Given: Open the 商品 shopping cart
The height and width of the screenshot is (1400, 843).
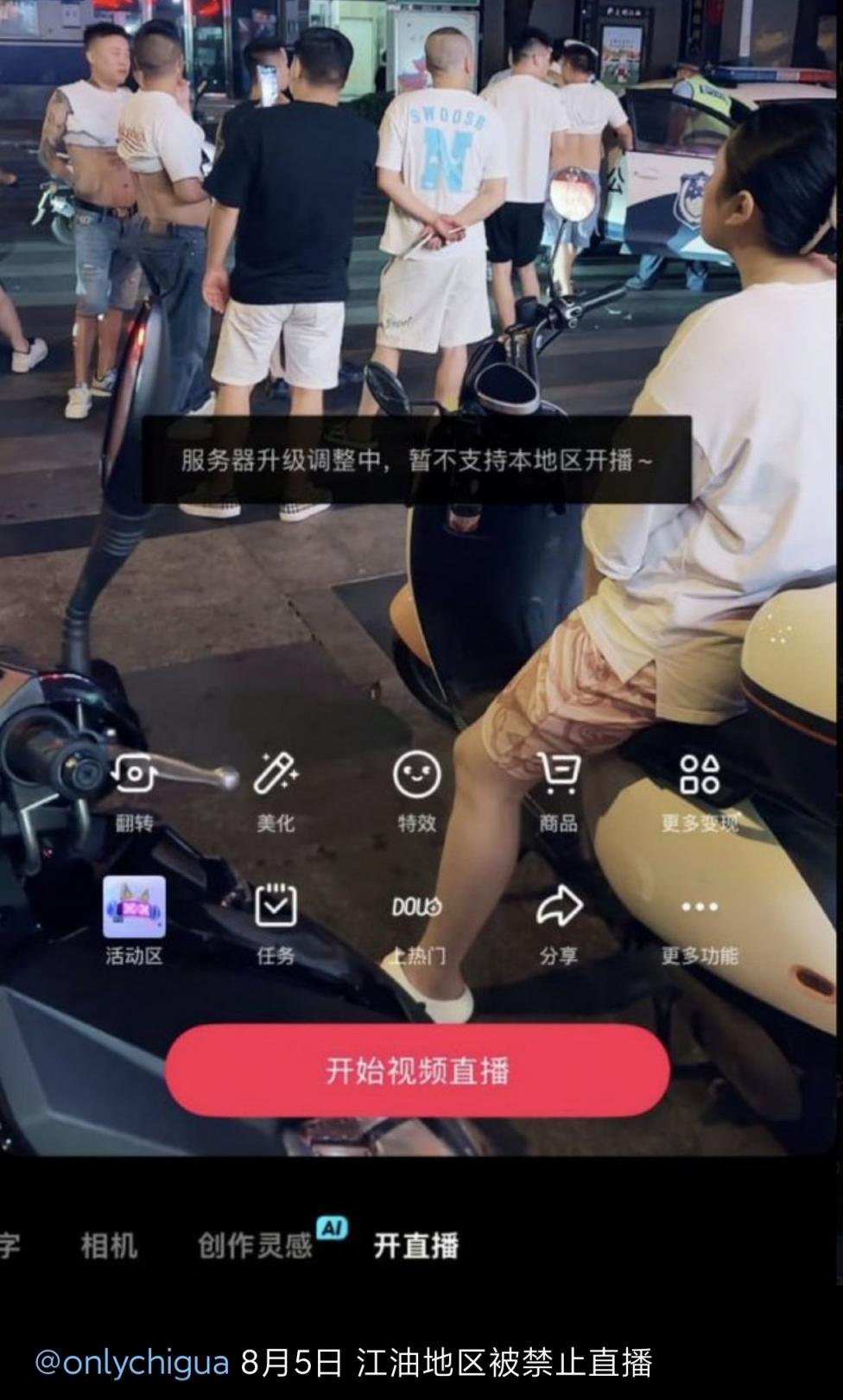Looking at the screenshot, I should pyautogui.click(x=559, y=789).
